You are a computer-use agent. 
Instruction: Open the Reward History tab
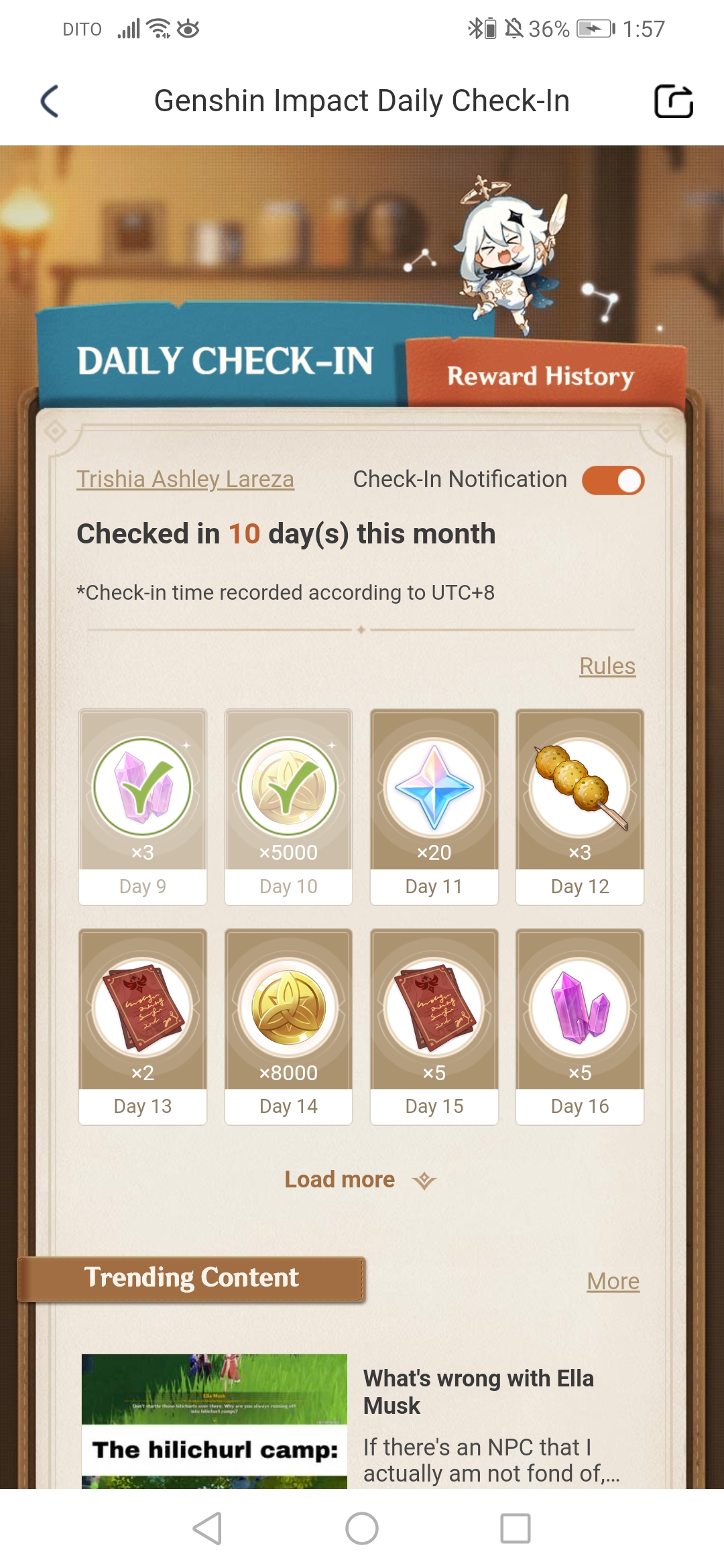click(x=540, y=375)
